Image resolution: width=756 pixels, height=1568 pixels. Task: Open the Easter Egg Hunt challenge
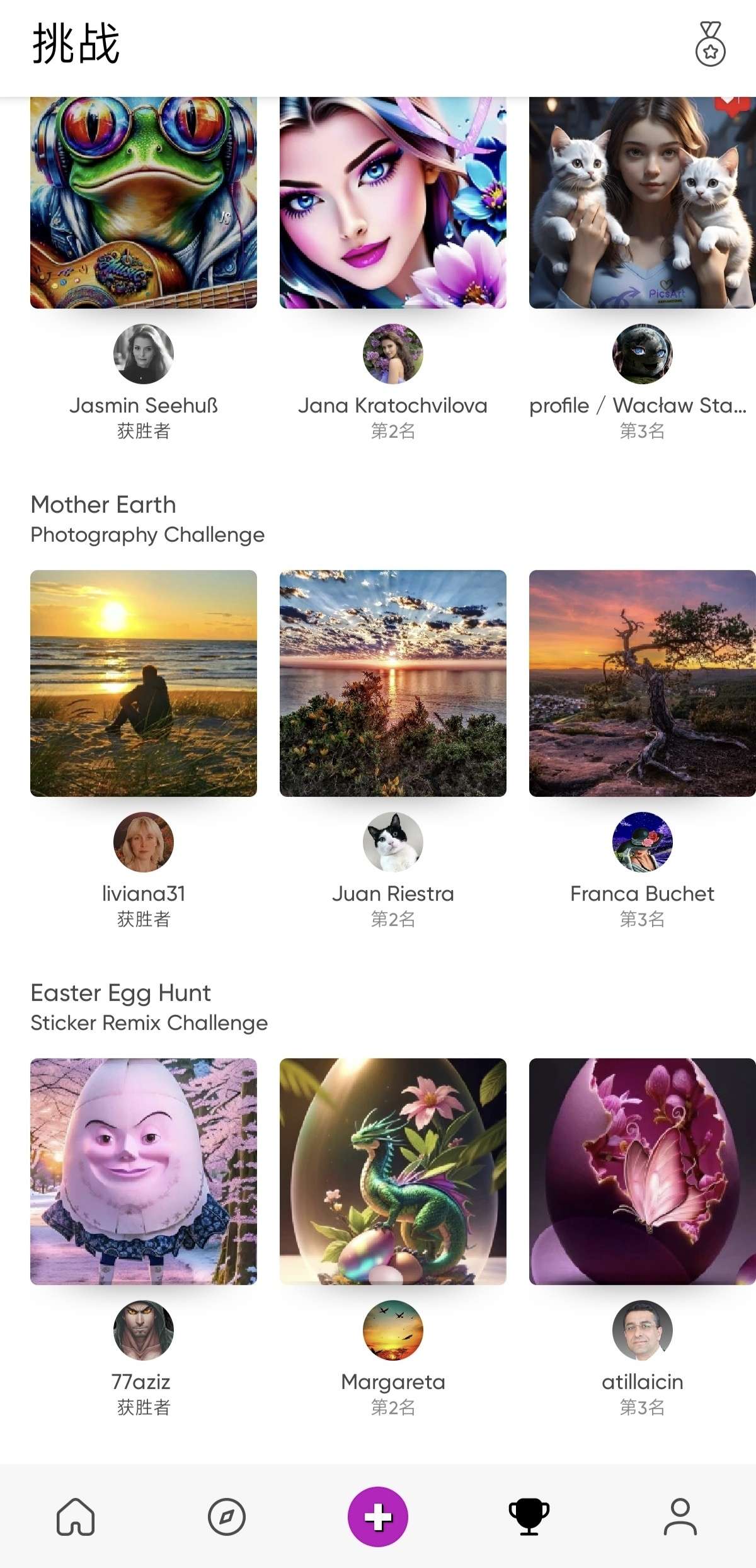coord(149,1007)
